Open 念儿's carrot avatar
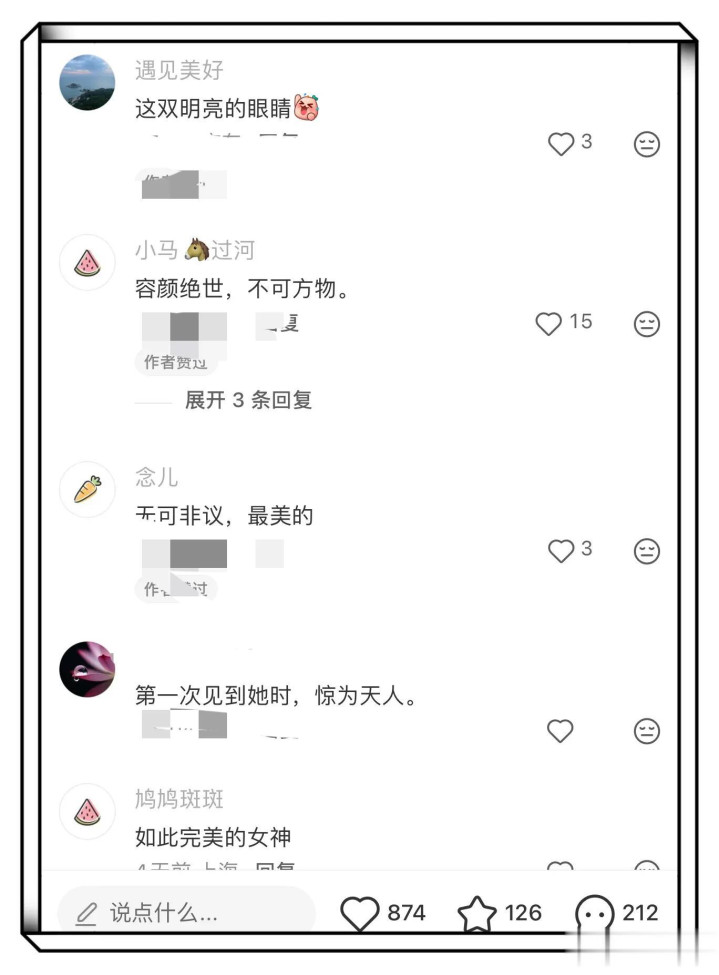The height and width of the screenshot is (975, 719). 87,489
